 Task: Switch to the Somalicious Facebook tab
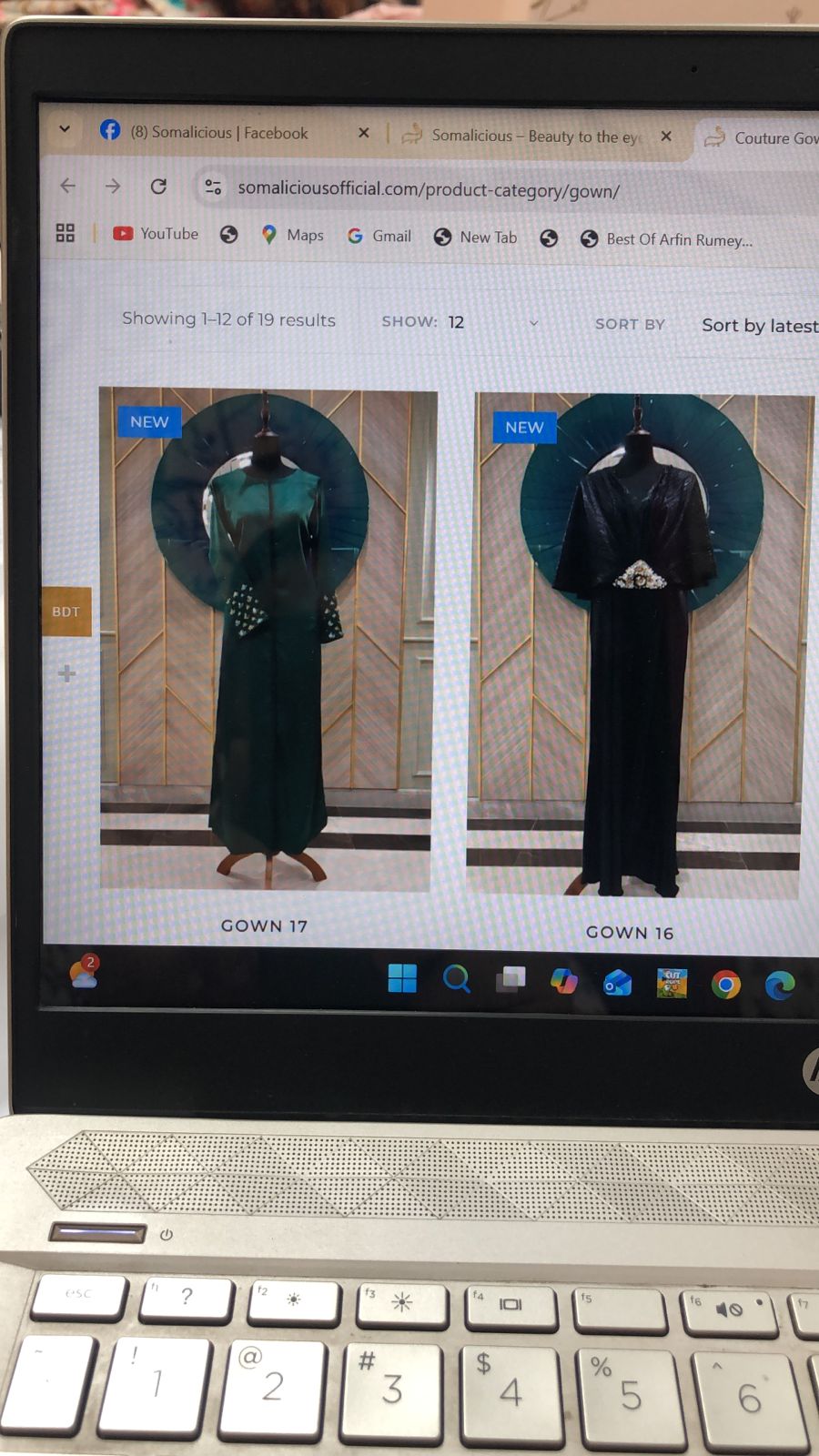218,133
